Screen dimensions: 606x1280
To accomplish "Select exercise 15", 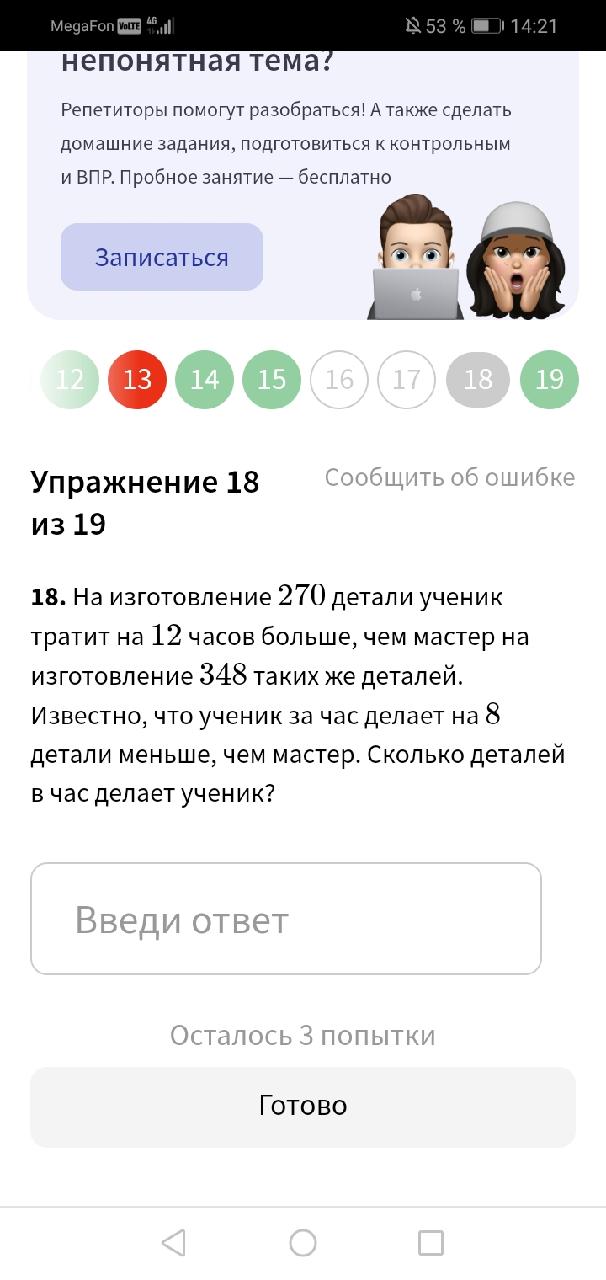I will coord(272,380).
